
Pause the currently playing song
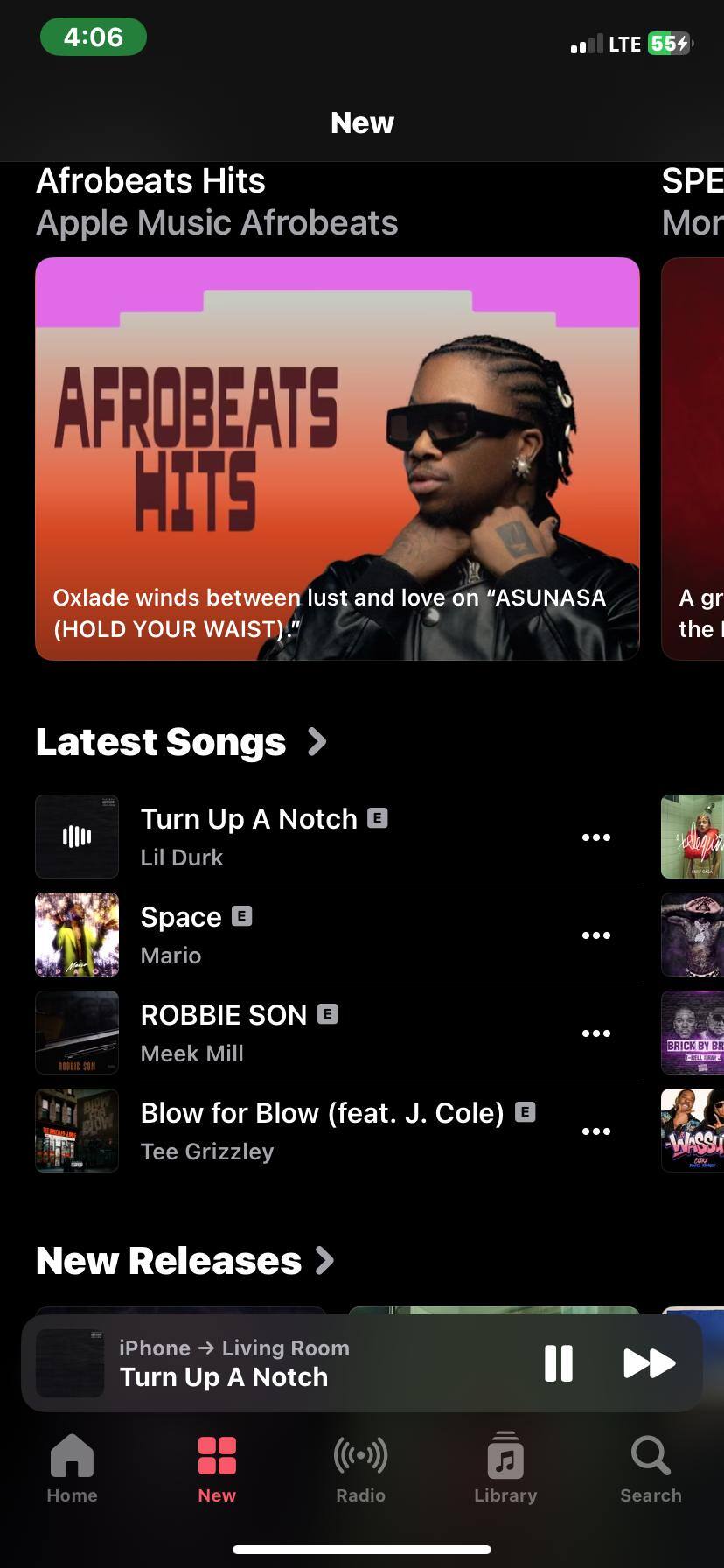[x=558, y=1363]
